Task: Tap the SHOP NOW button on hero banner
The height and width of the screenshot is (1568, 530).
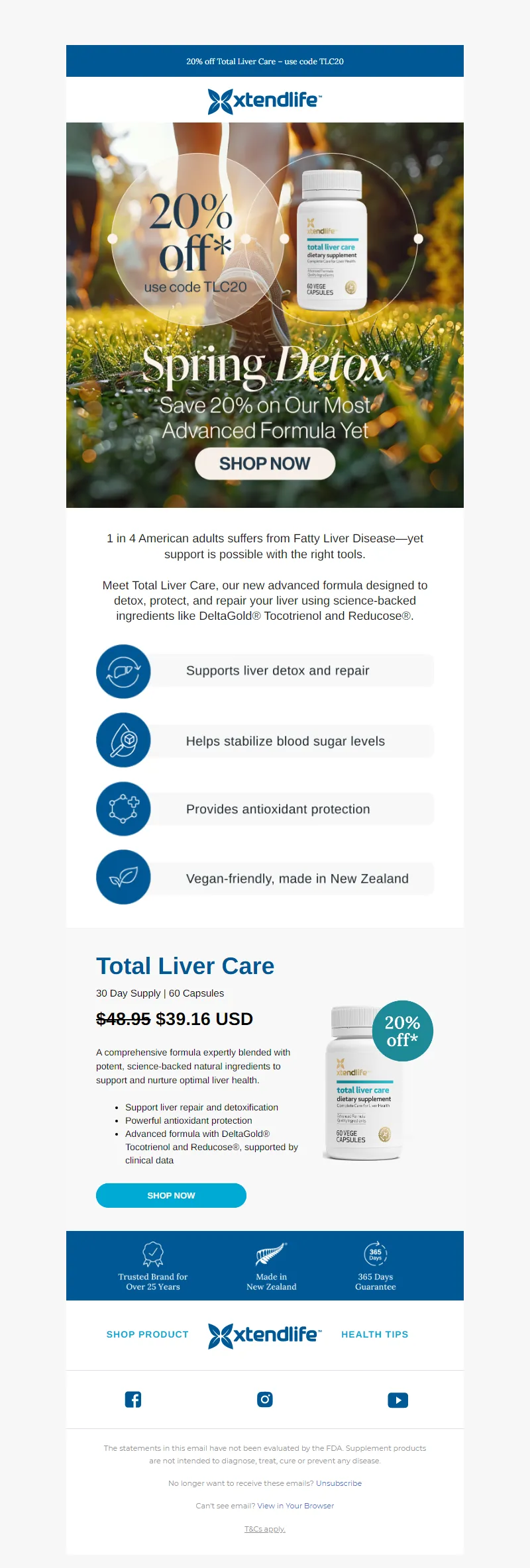Action: 265,464
